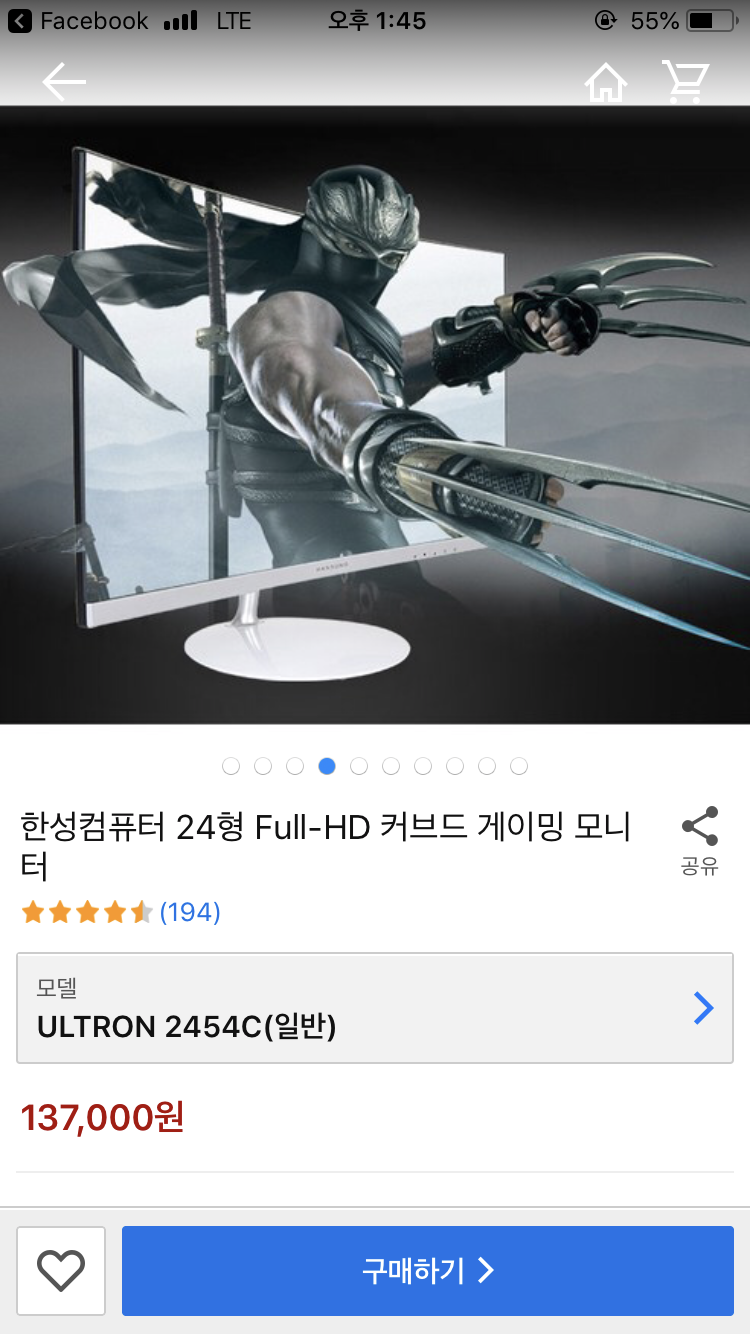Open the home icon in top bar
This screenshot has height=1334, width=750.
[606, 82]
